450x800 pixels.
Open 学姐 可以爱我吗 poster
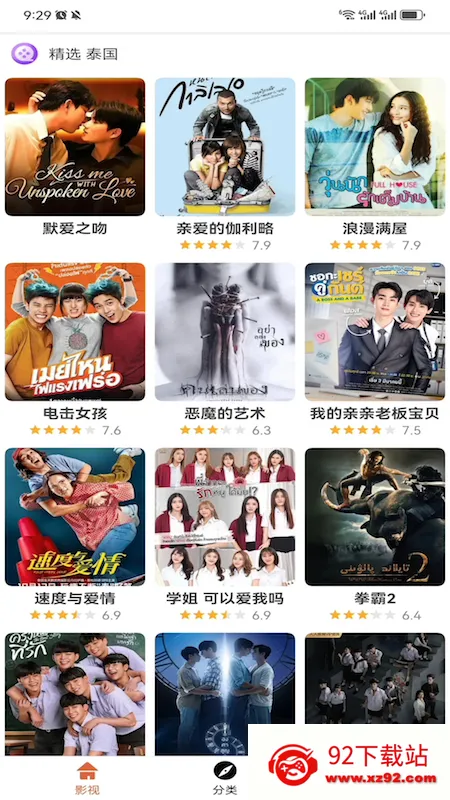[225, 517]
